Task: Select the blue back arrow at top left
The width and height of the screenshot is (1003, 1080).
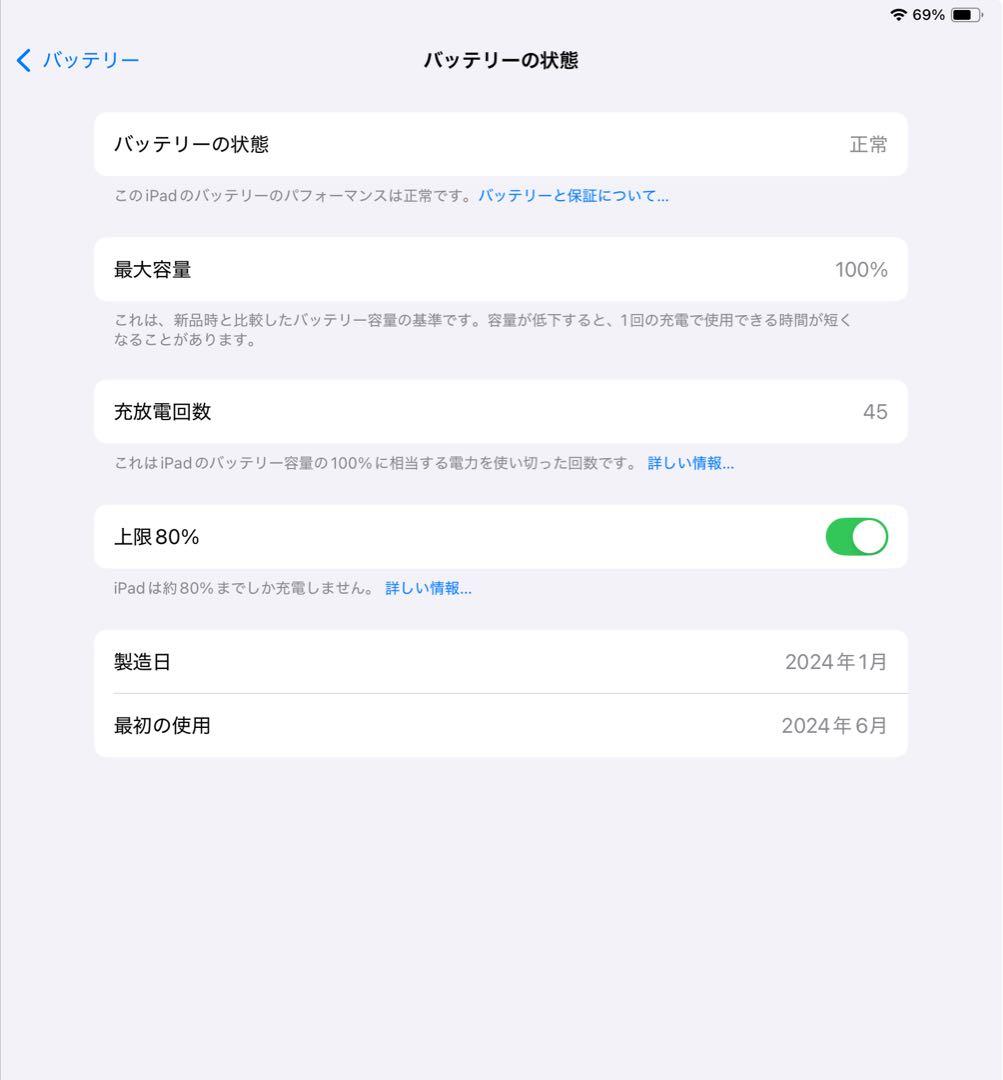Action: [22, 60]
